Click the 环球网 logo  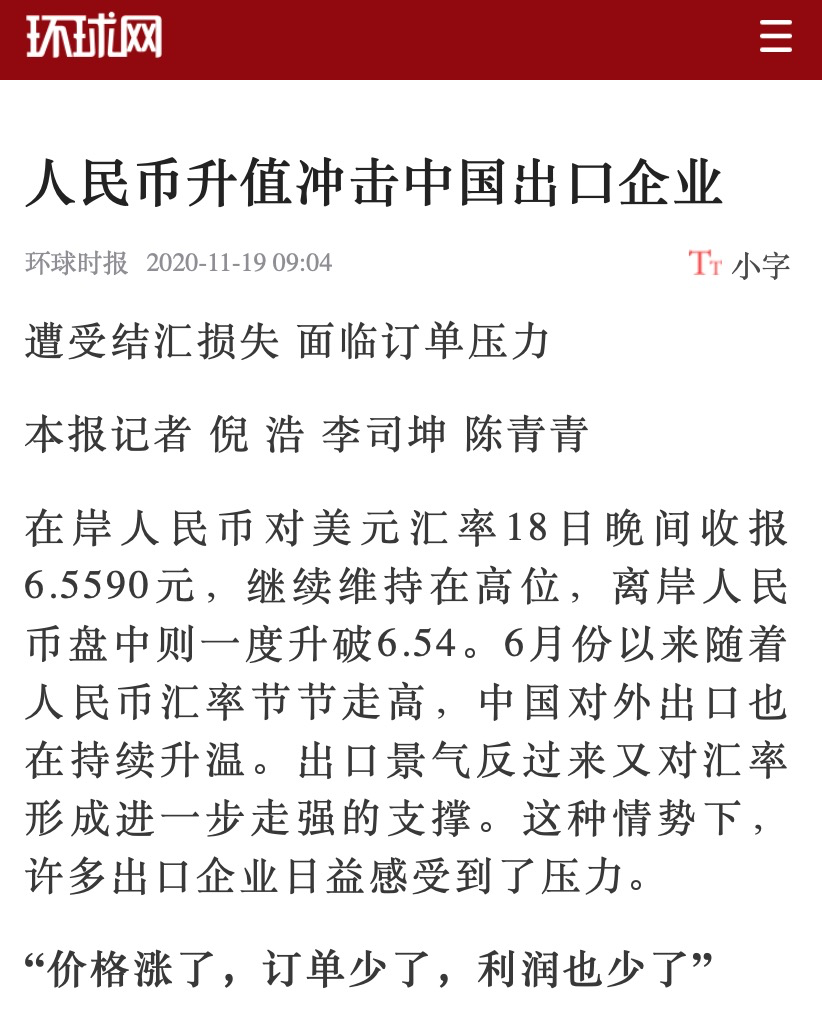click(93, 38)
